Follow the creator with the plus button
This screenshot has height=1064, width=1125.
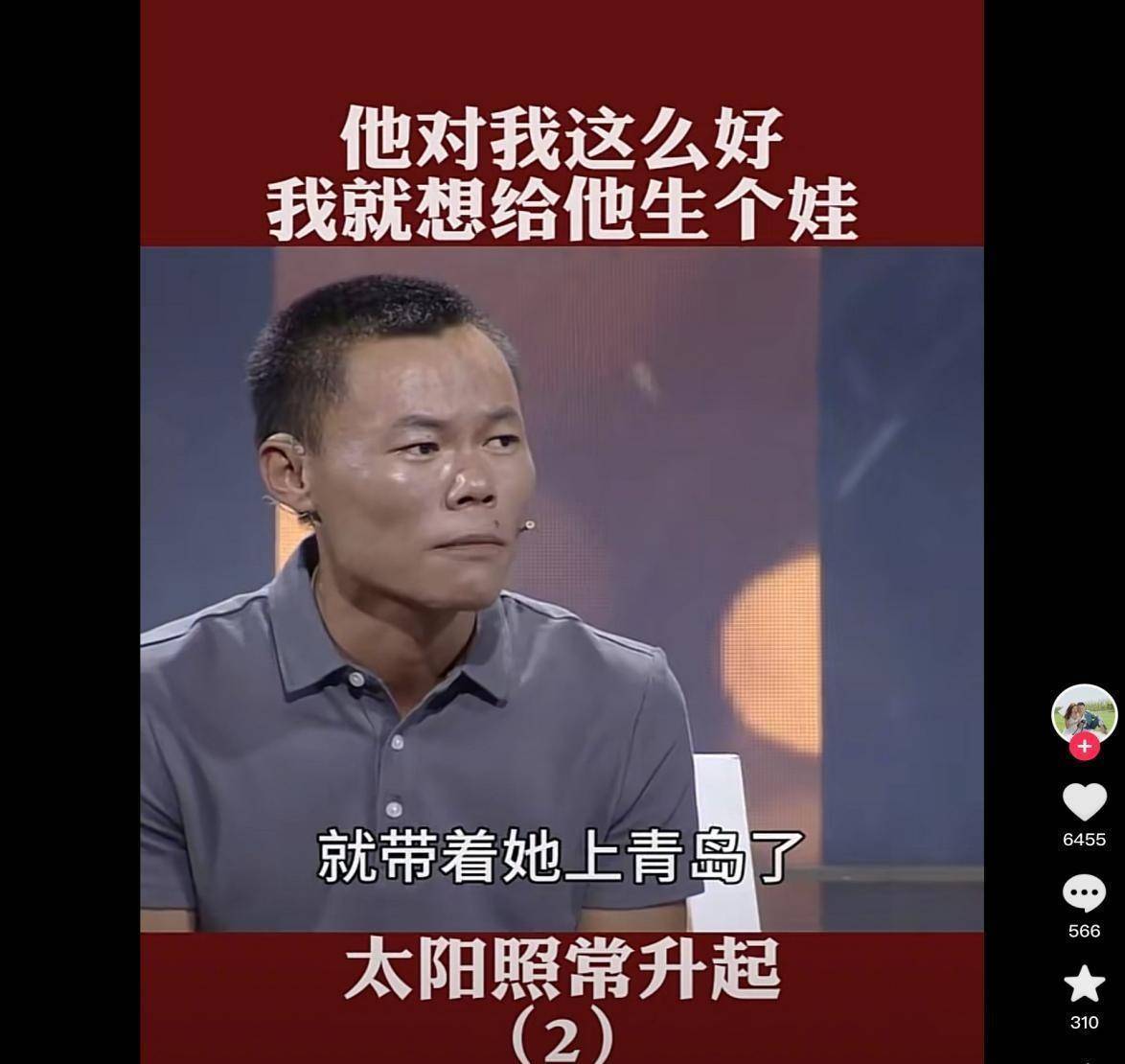click(x=1084, y=747)
